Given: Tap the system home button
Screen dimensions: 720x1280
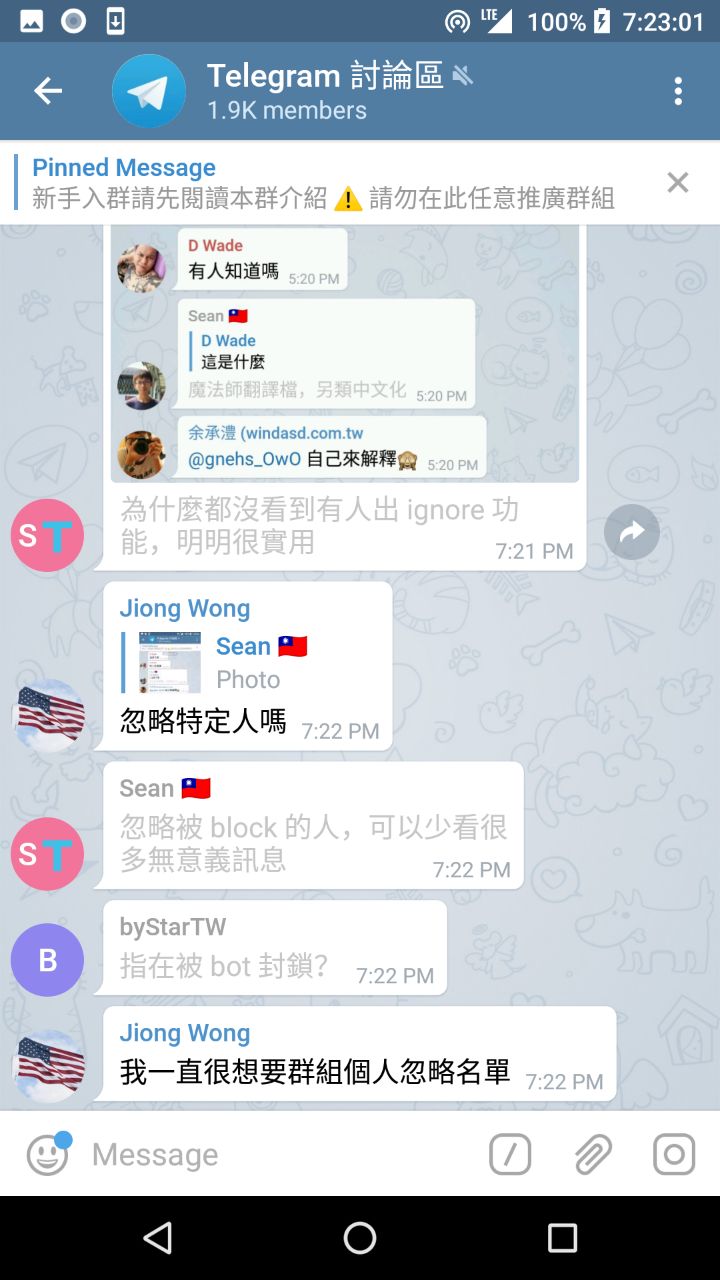Looking at the screenshot, I should click(360, 1238).
